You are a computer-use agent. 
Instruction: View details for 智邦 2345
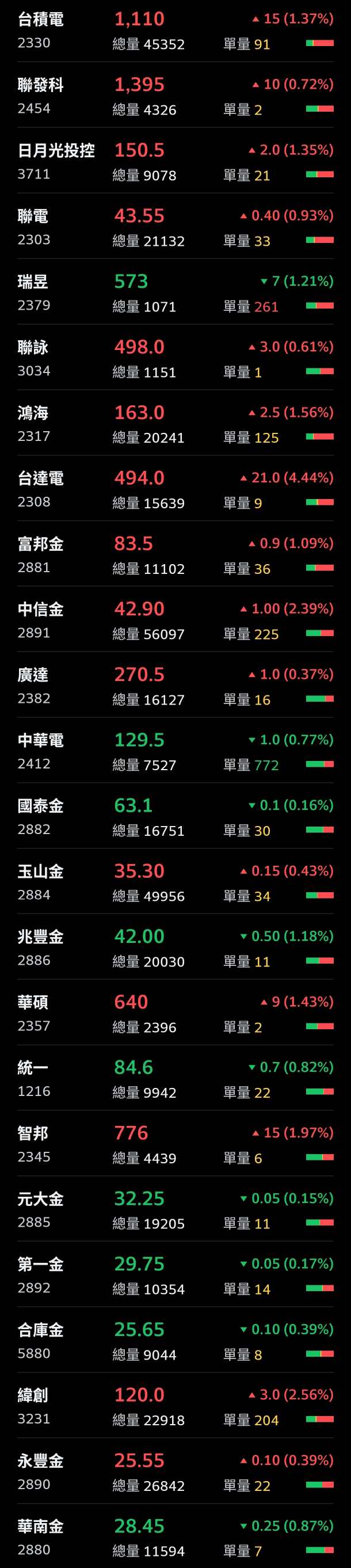pos(175,1144)
